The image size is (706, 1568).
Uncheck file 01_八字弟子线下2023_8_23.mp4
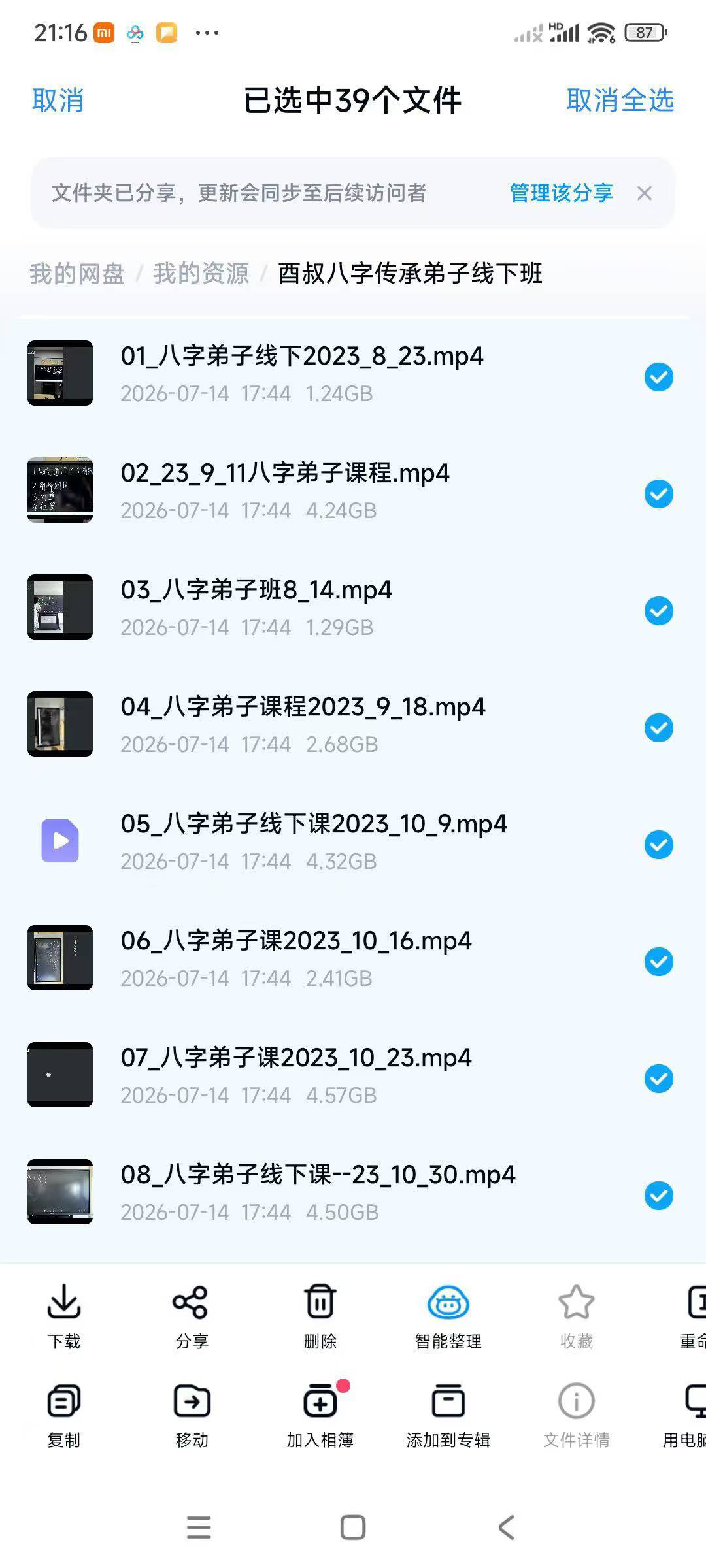click(x=659, y=377)
